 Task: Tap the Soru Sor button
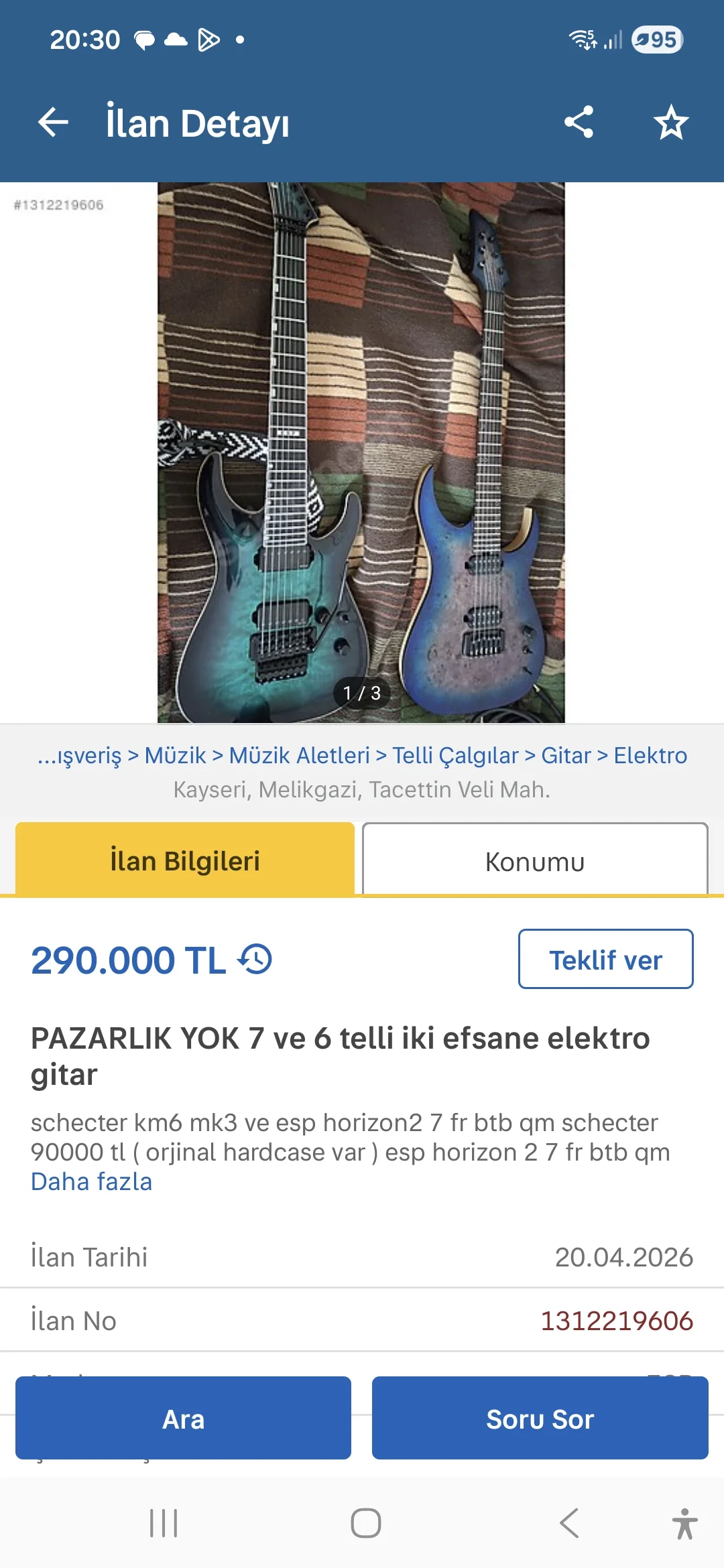click(x=540, y=1419)
